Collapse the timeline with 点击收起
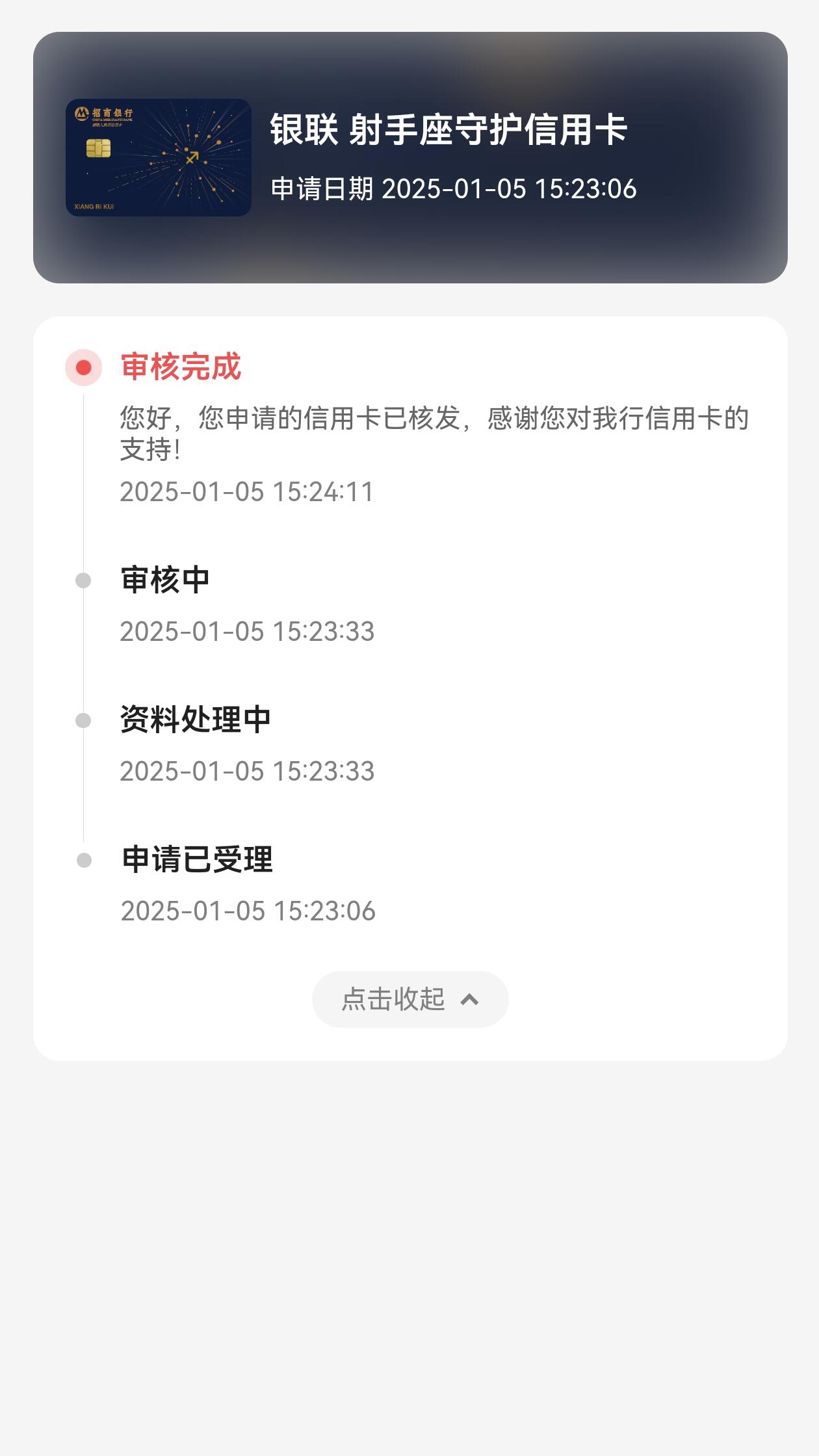The image size is (819, 1456). (410, 999)
